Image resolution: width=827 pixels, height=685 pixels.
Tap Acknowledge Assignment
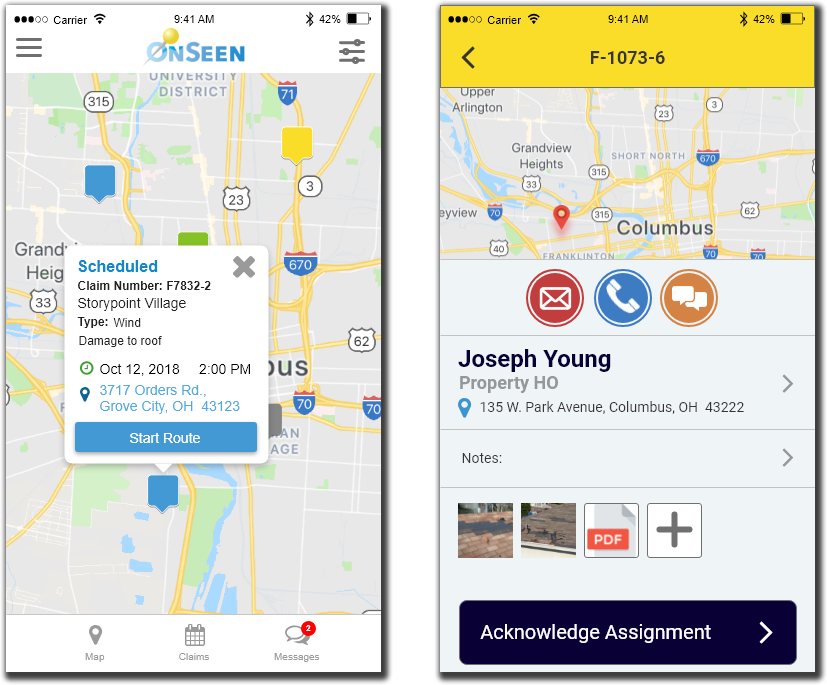pos(627,632)
